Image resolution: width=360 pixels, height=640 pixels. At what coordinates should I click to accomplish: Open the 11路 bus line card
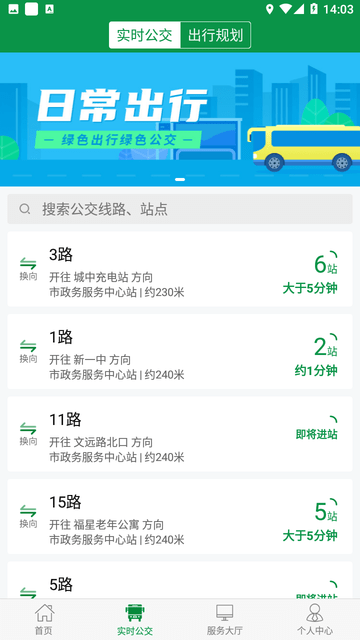pyautogui.click(x=180, y=434)
